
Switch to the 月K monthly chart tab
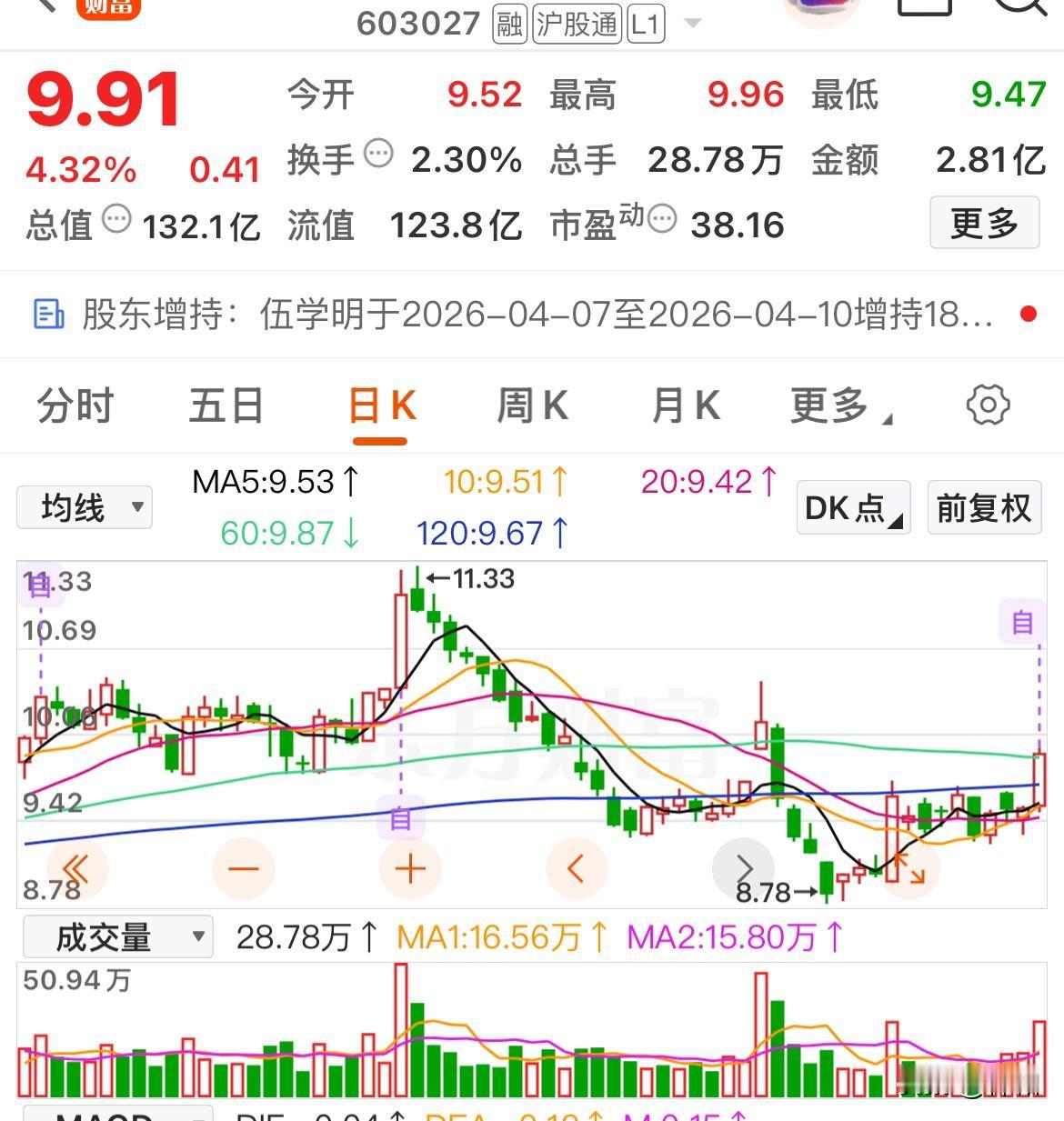pos(687,405)
